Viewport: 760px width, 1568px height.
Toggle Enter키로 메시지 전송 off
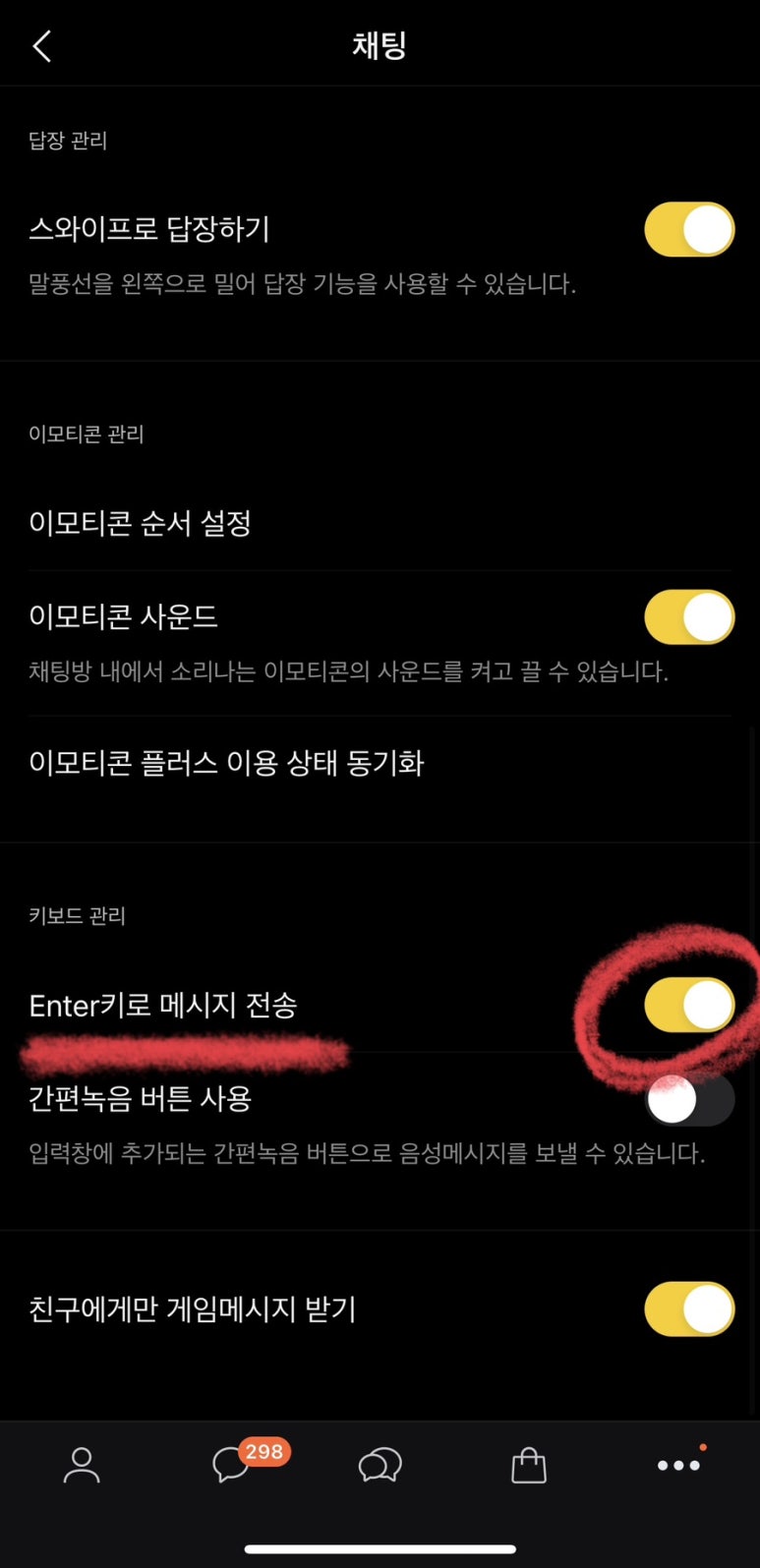[x=688, y=1005]
